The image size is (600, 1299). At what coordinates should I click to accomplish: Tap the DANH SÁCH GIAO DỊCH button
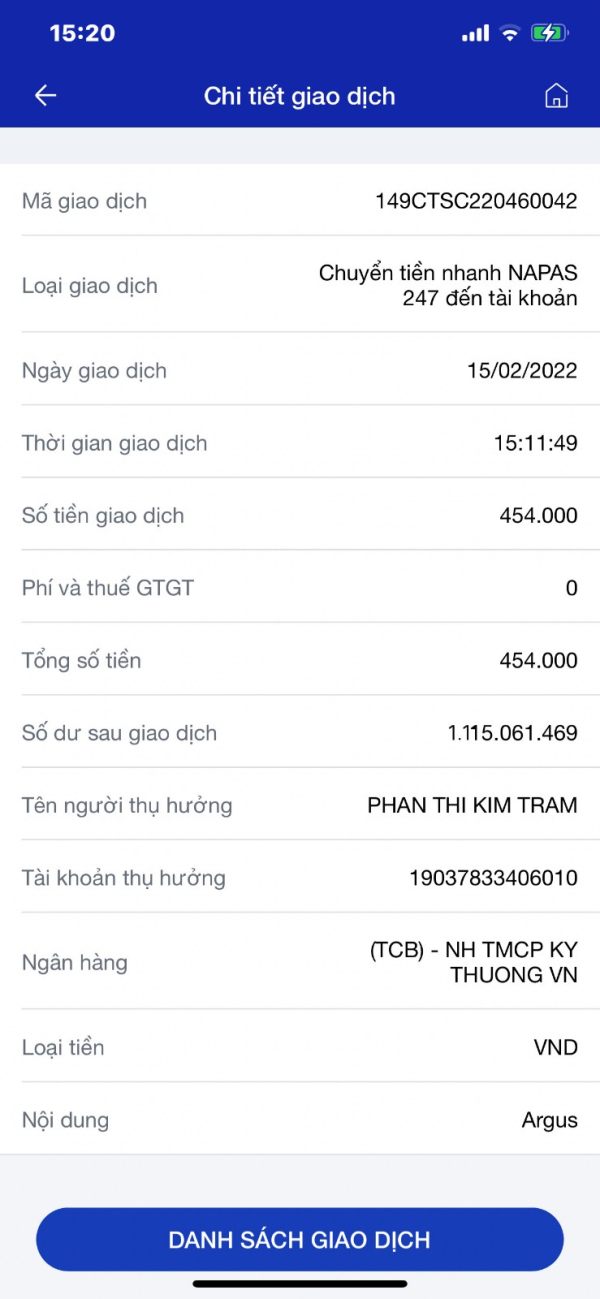300,1240
